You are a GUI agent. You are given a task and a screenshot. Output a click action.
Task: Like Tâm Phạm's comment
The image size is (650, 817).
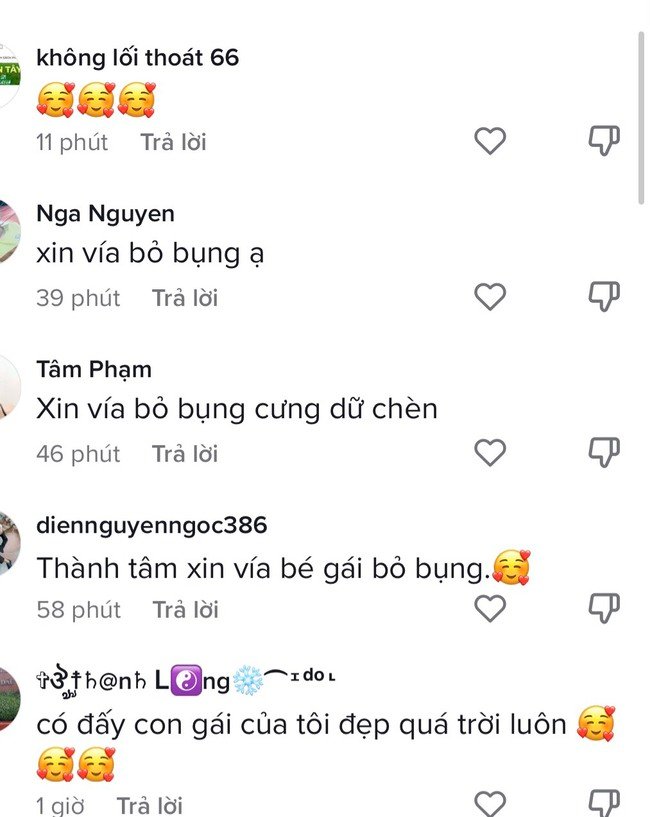tap(489, 453)
